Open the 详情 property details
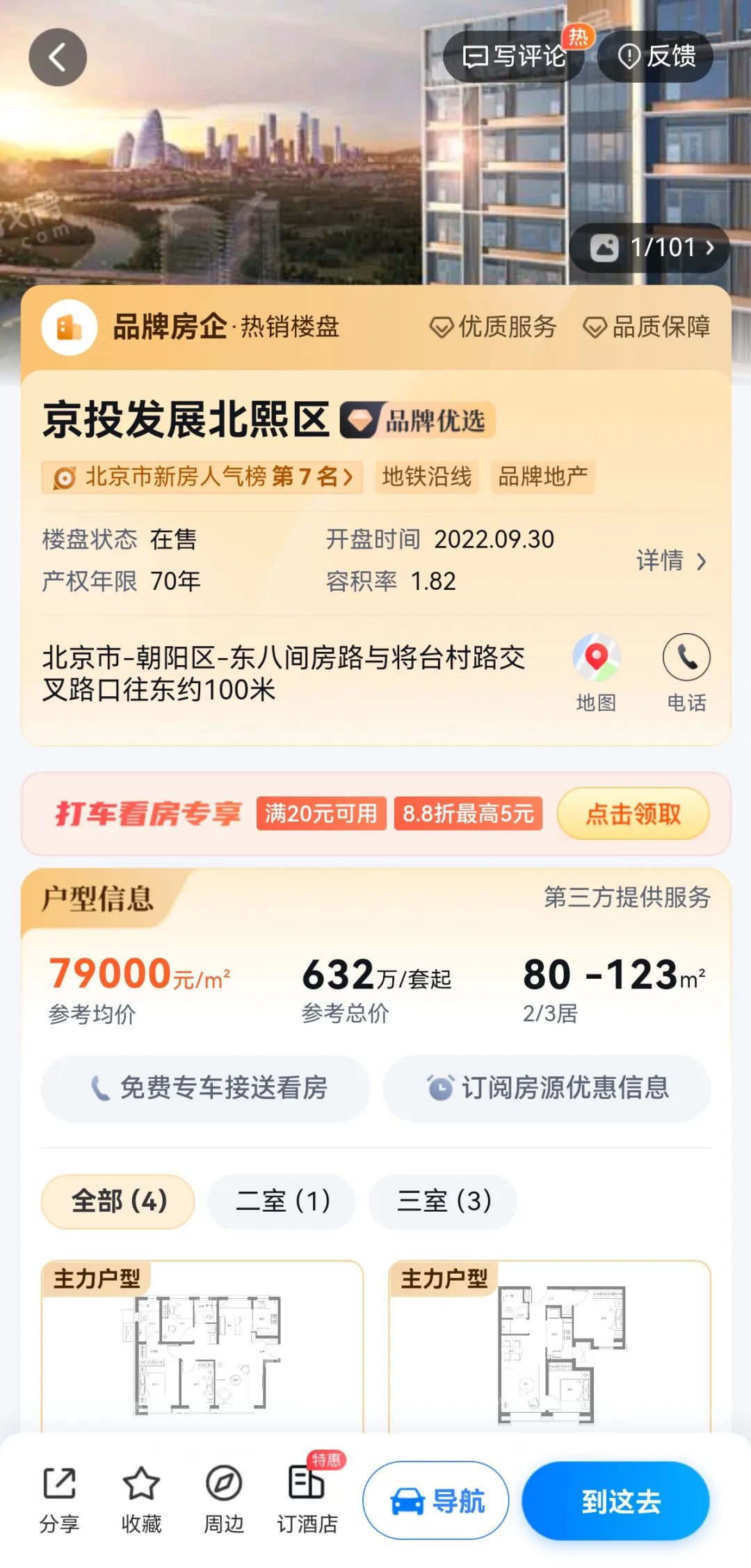 click(670, 560)
